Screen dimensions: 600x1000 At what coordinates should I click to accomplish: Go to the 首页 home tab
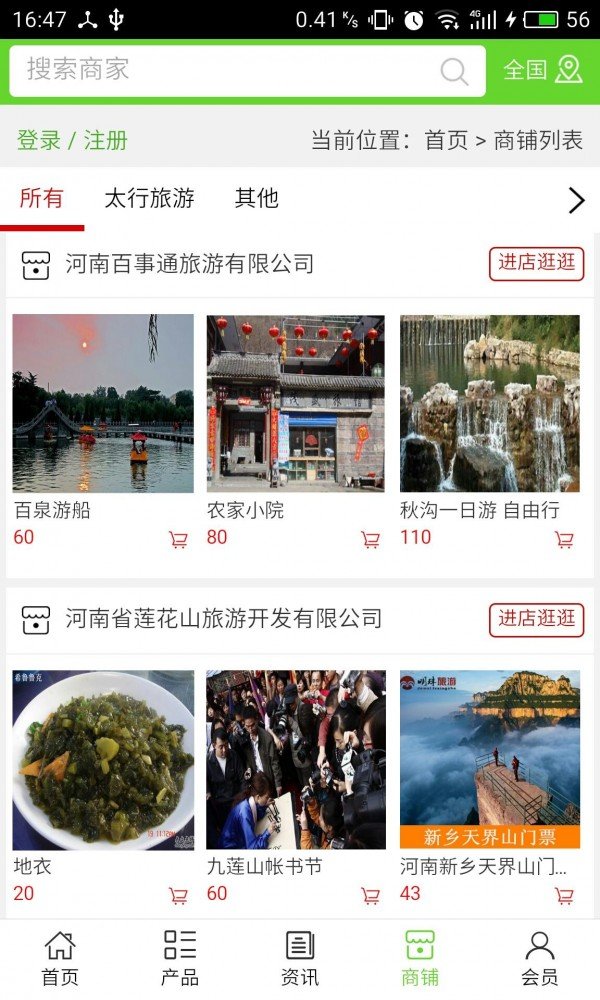point(60,958)
